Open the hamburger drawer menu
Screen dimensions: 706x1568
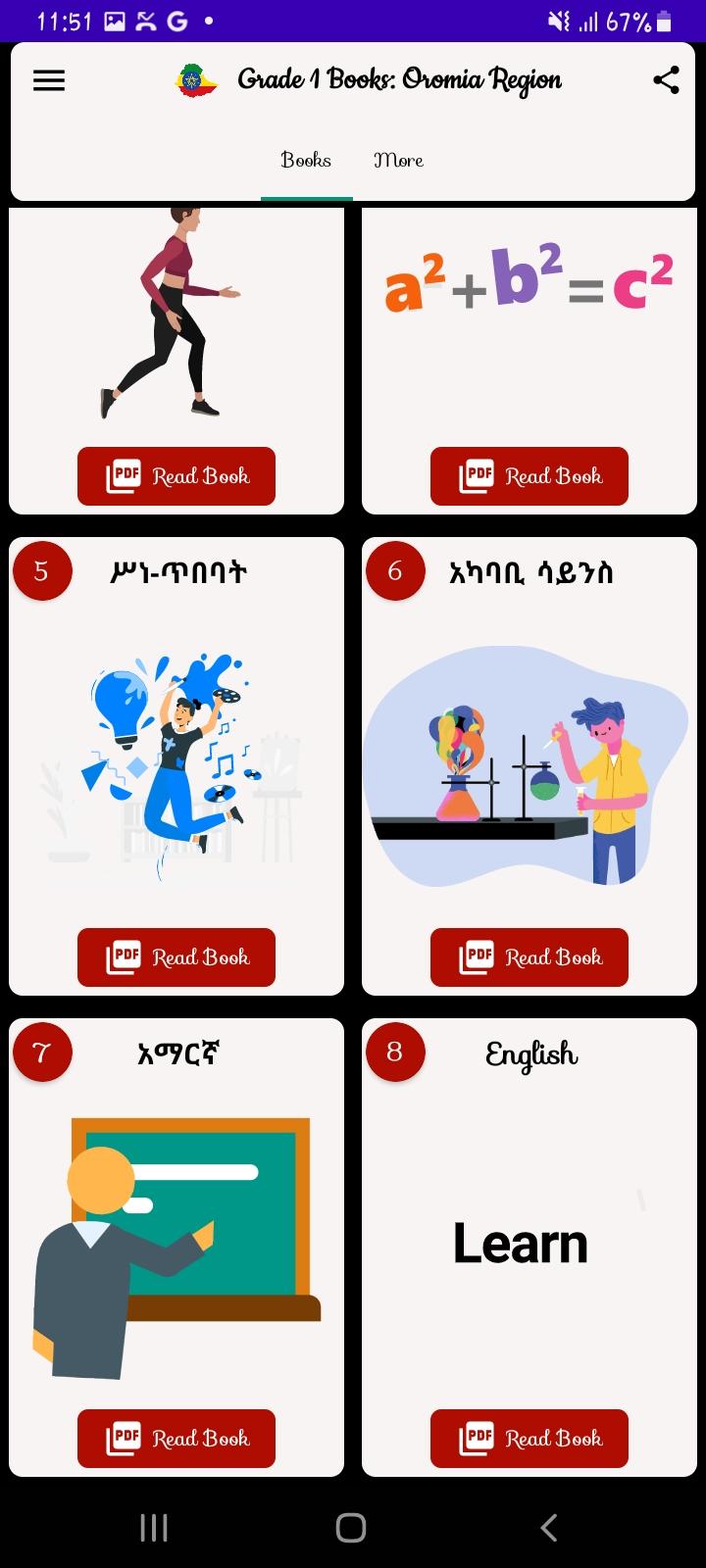[x=49, y=80]
